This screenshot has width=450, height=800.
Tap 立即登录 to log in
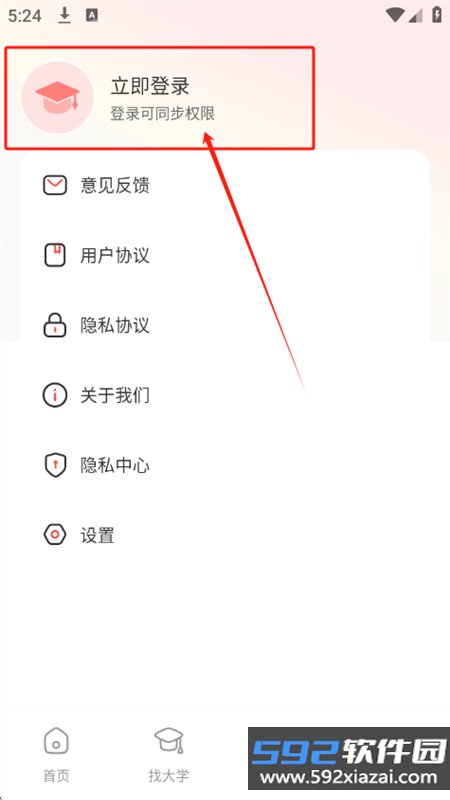pos(150,86)
